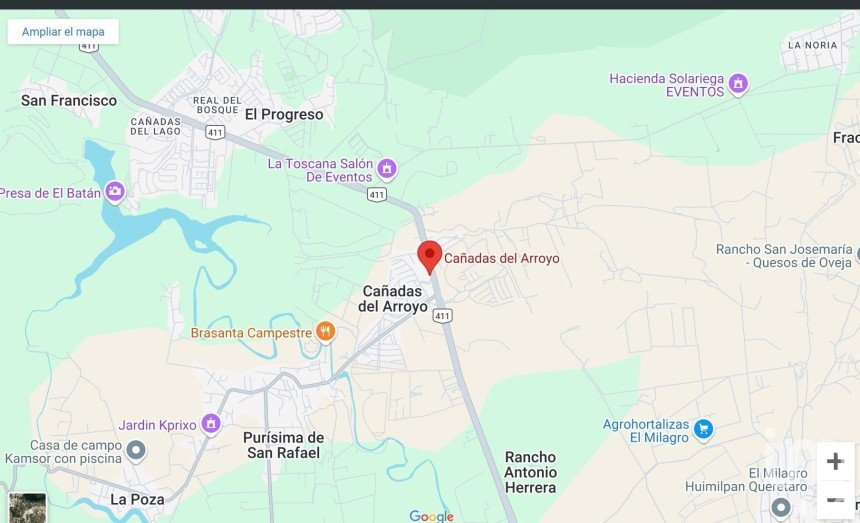This screenshot has width=860, height=523.
Task: Open Casa de campo Kamsor con piscina marker
Action: 137,451
